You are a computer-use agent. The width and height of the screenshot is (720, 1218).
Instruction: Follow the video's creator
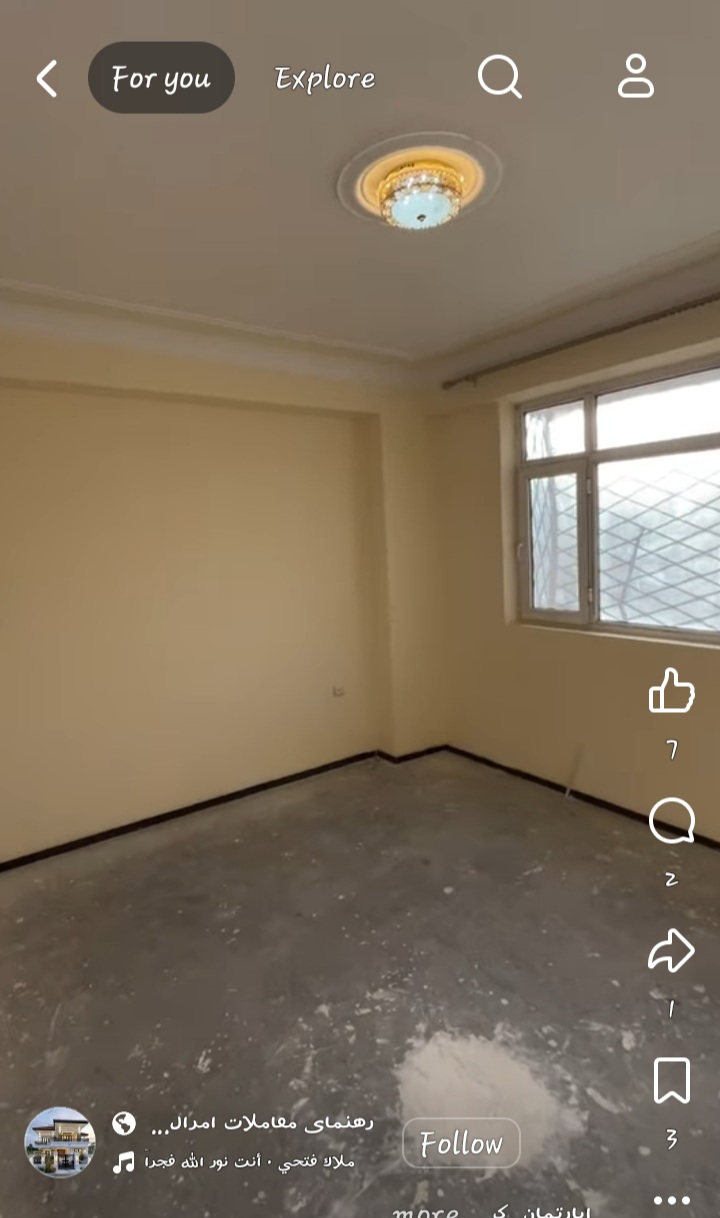(x=461, y=1143)
